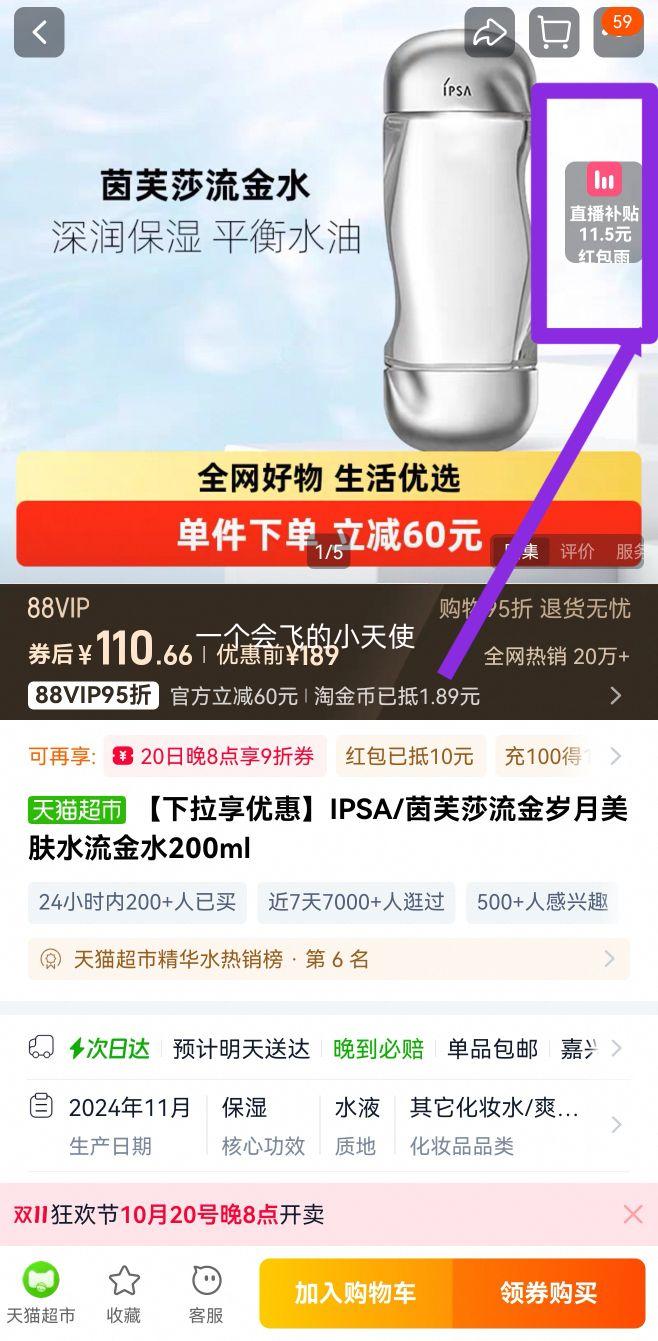Visit the 天猫超市 store
Screen dimensions: 658x1341
point(41,1293)
